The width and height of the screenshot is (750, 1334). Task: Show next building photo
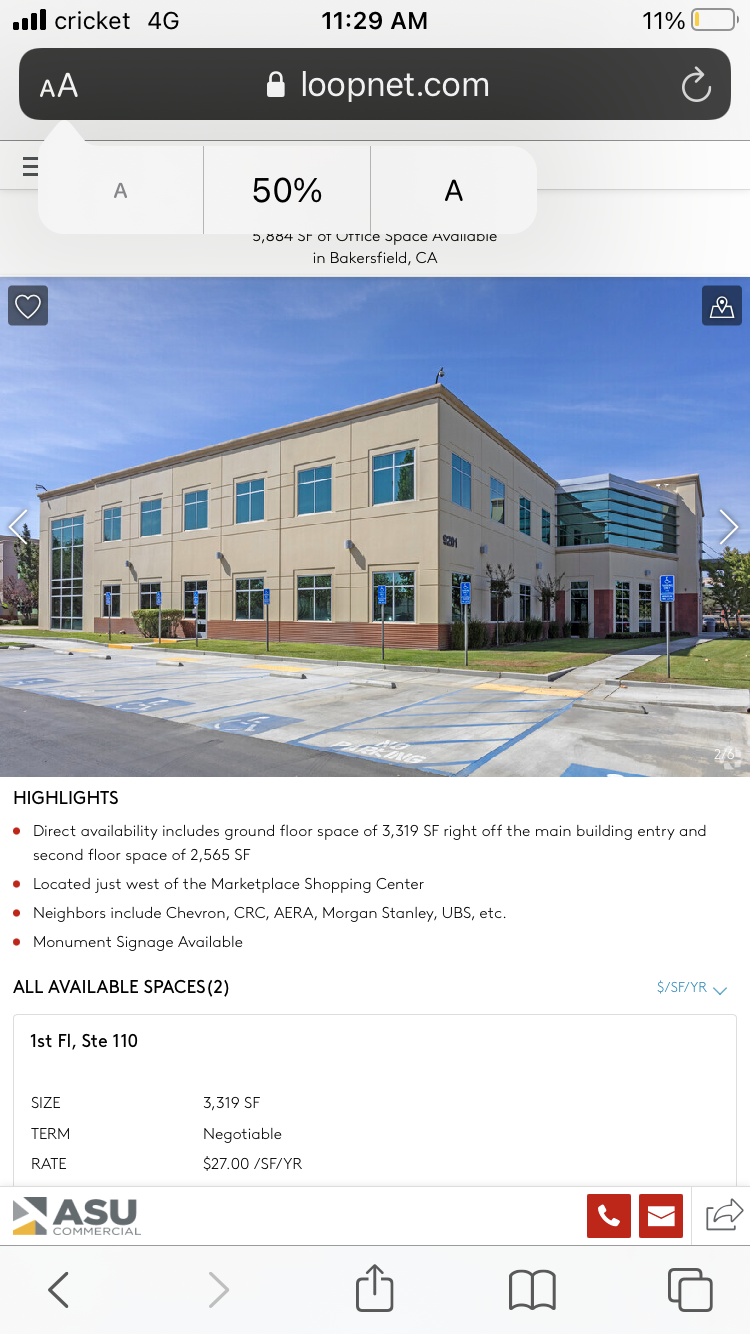tap(729, 526)
